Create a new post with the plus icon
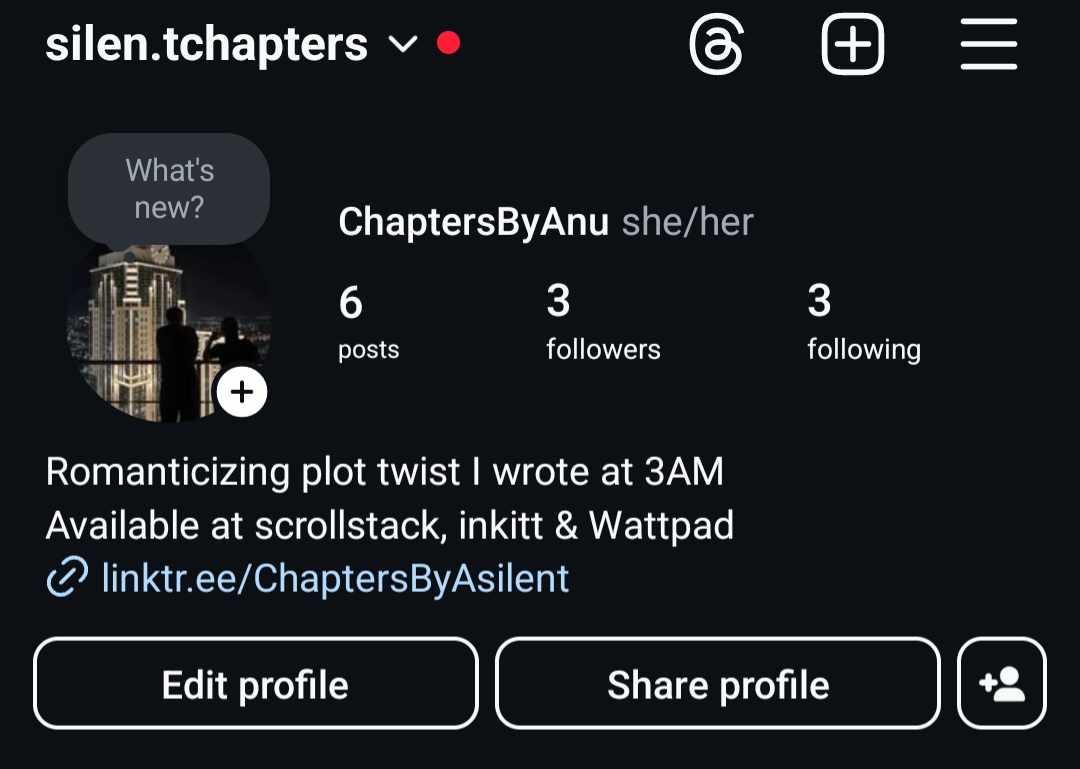 tap(853, 45)
